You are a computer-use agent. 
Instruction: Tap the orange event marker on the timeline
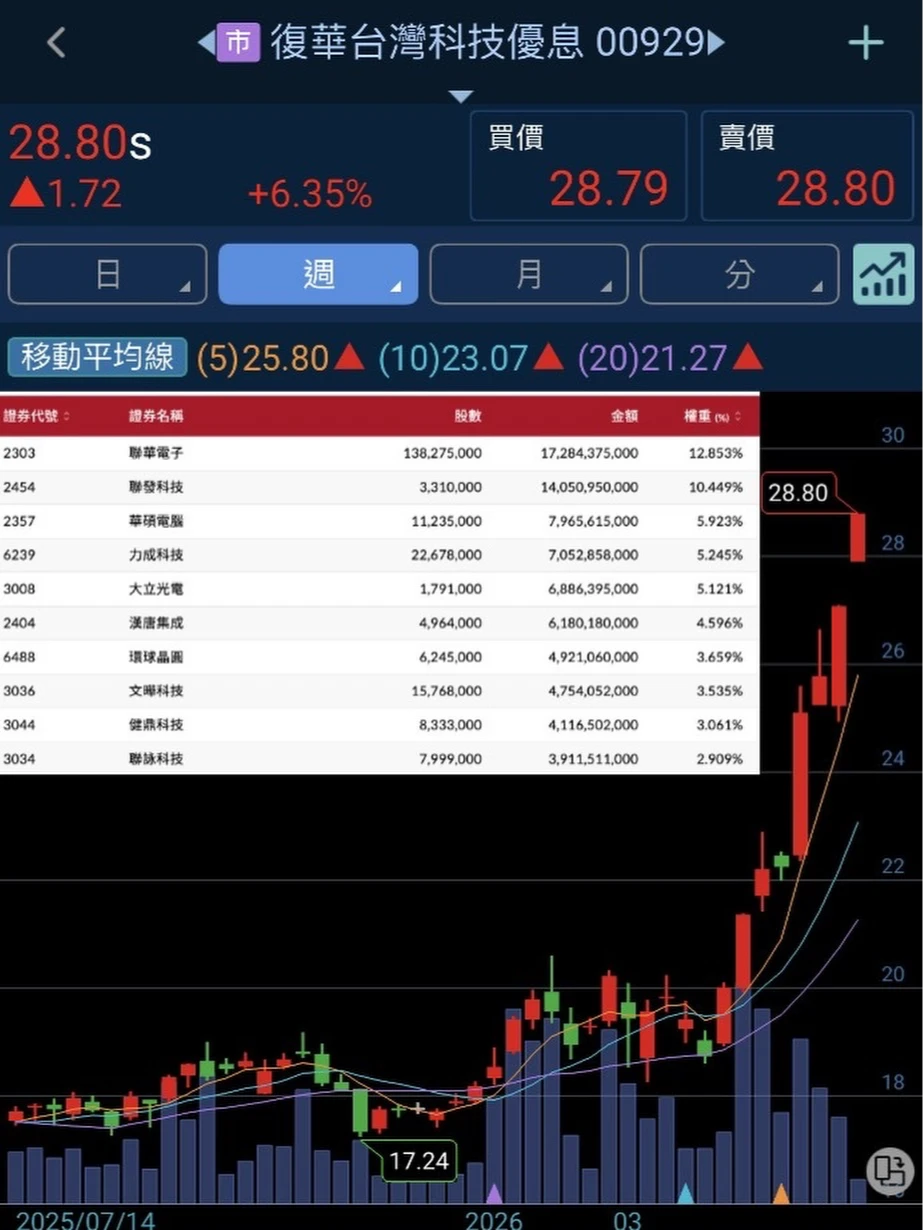[781, 1193]
